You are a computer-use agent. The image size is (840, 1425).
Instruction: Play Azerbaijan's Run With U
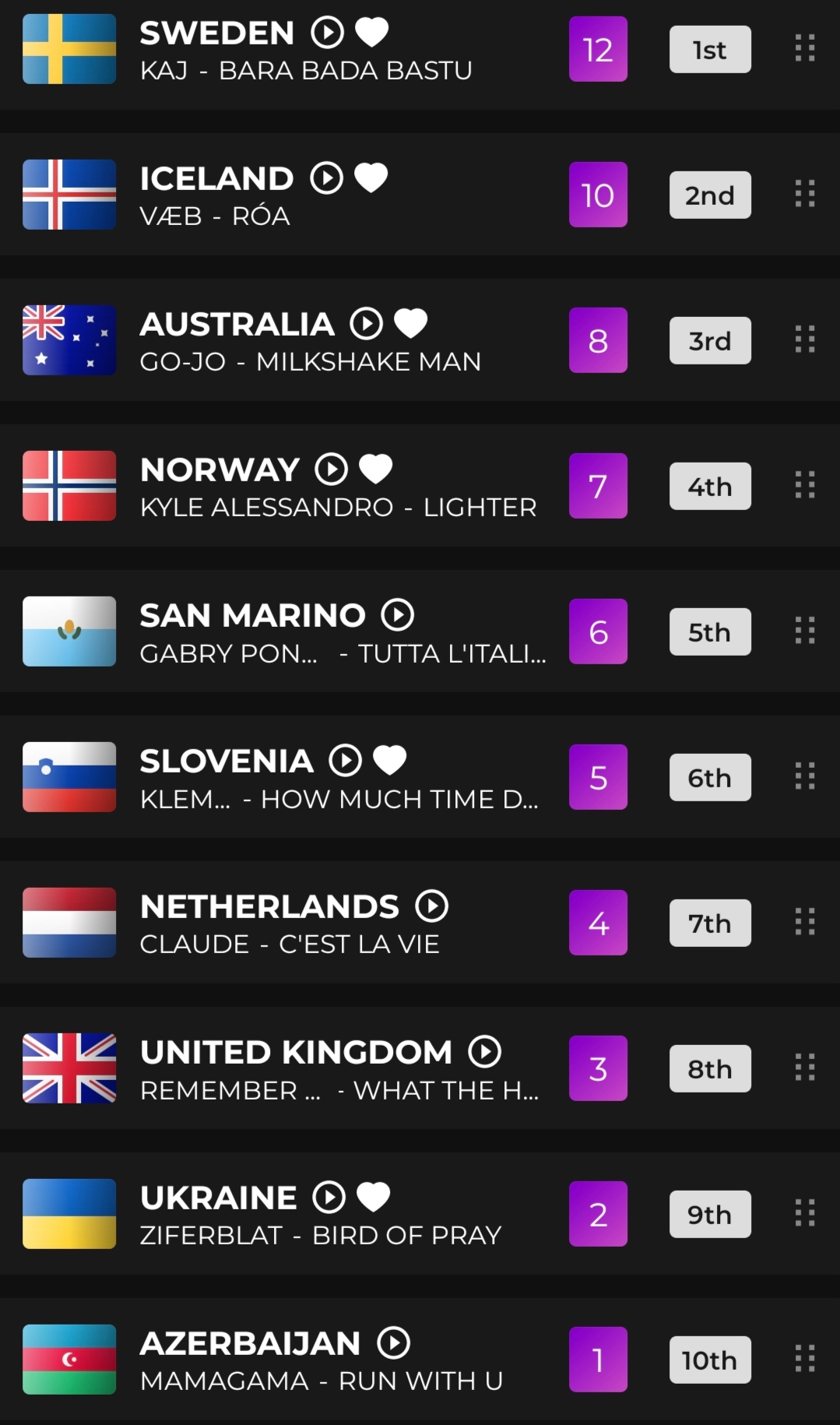[393, 1343]
